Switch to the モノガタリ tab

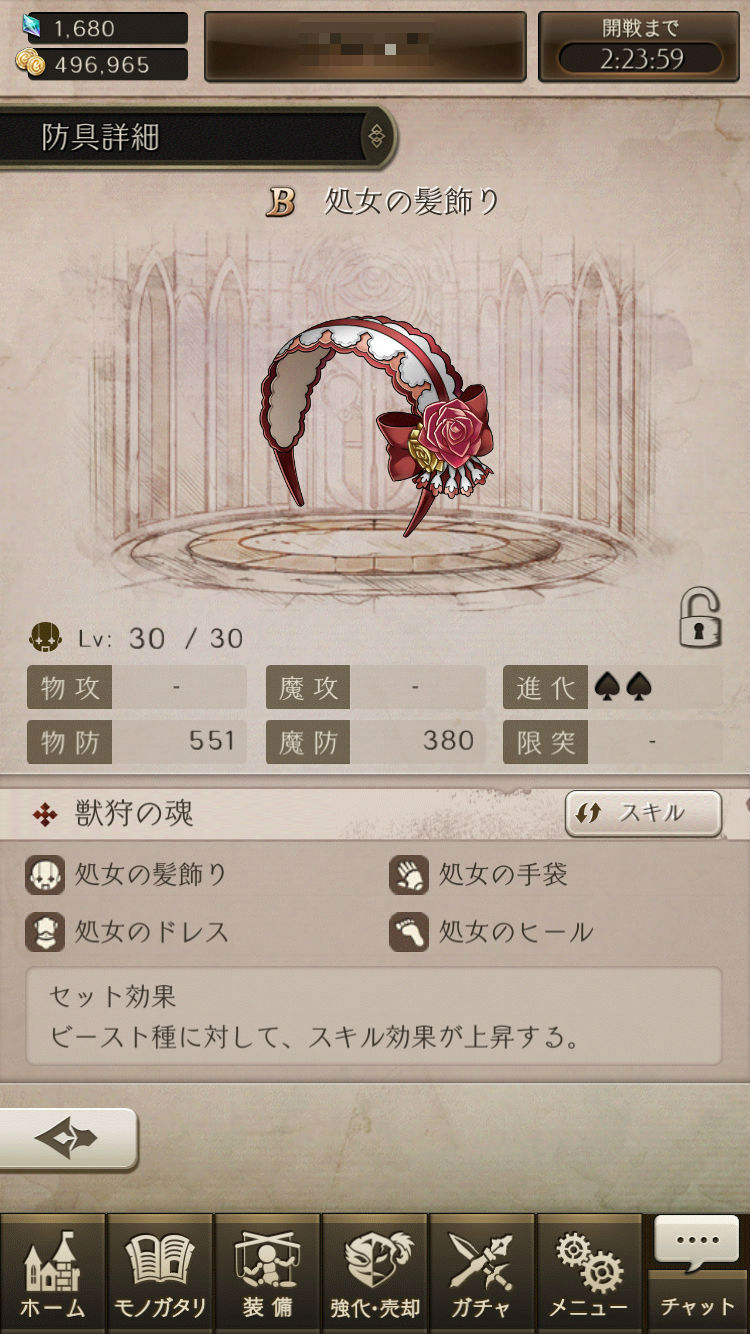point(160,1274)
